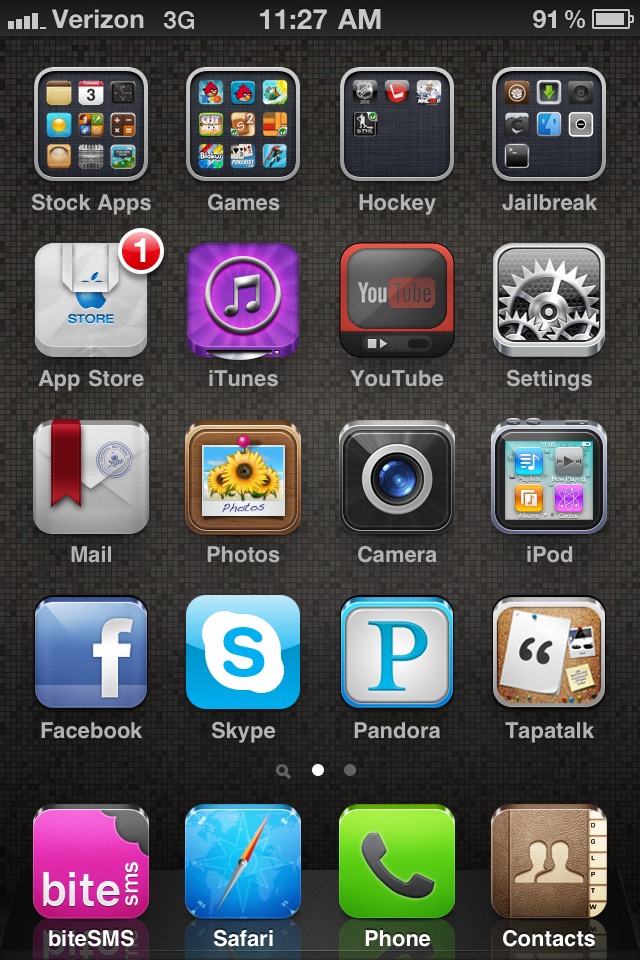Launch Pandora
640x960 pixels.
point(396,652)
